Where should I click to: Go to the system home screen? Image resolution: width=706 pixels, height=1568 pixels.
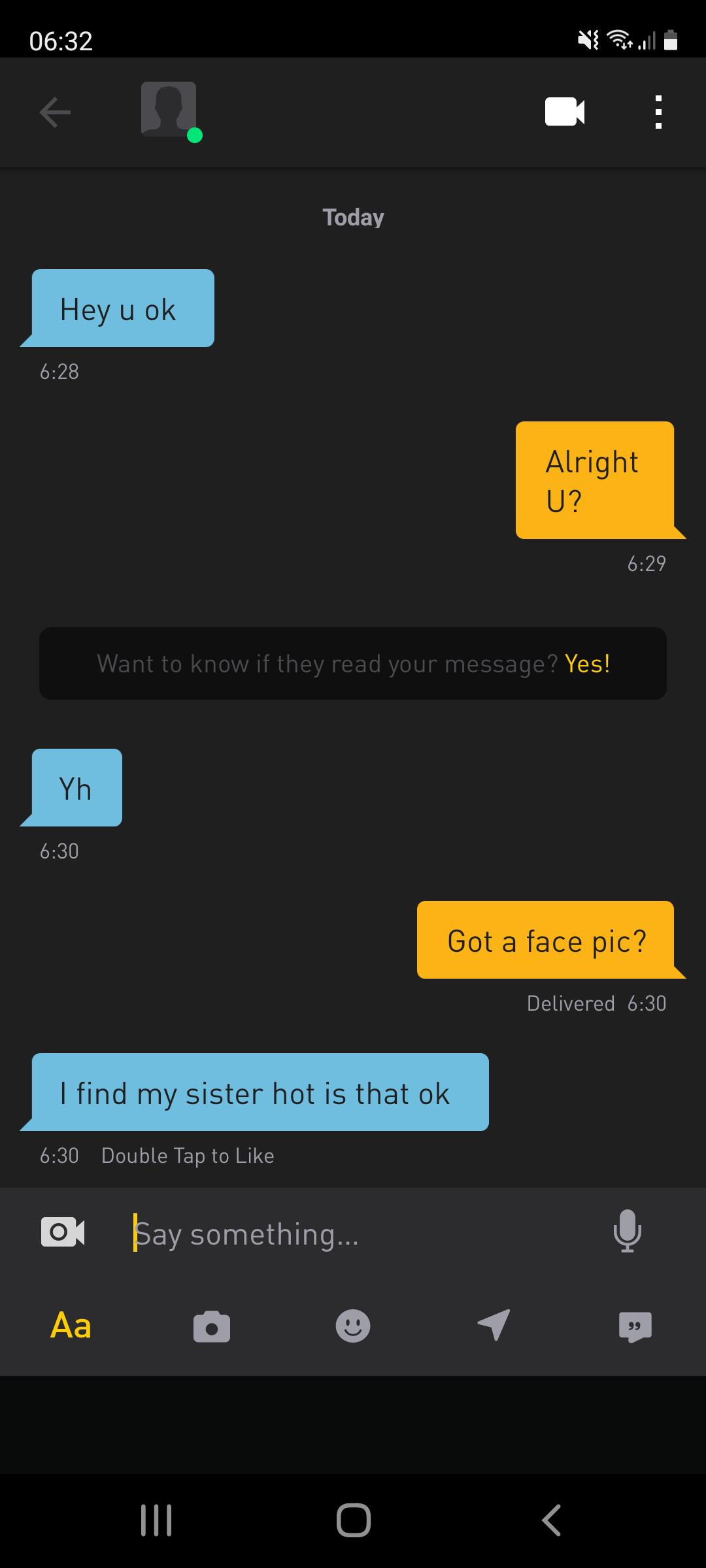click(x=353, y=1520)
